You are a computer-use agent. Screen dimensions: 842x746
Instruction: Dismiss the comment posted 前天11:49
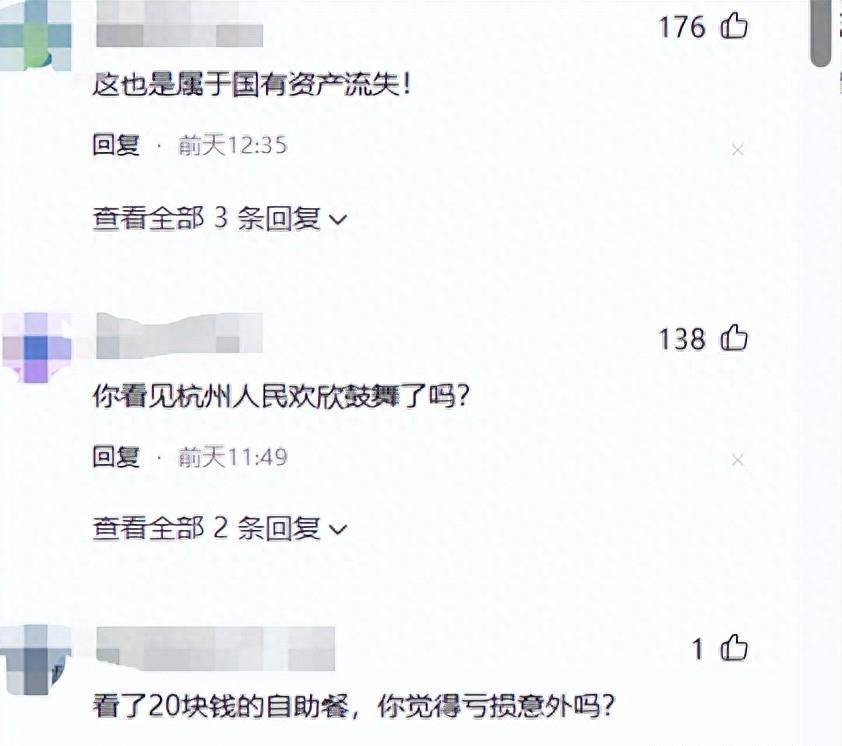[x=738, y=460]
